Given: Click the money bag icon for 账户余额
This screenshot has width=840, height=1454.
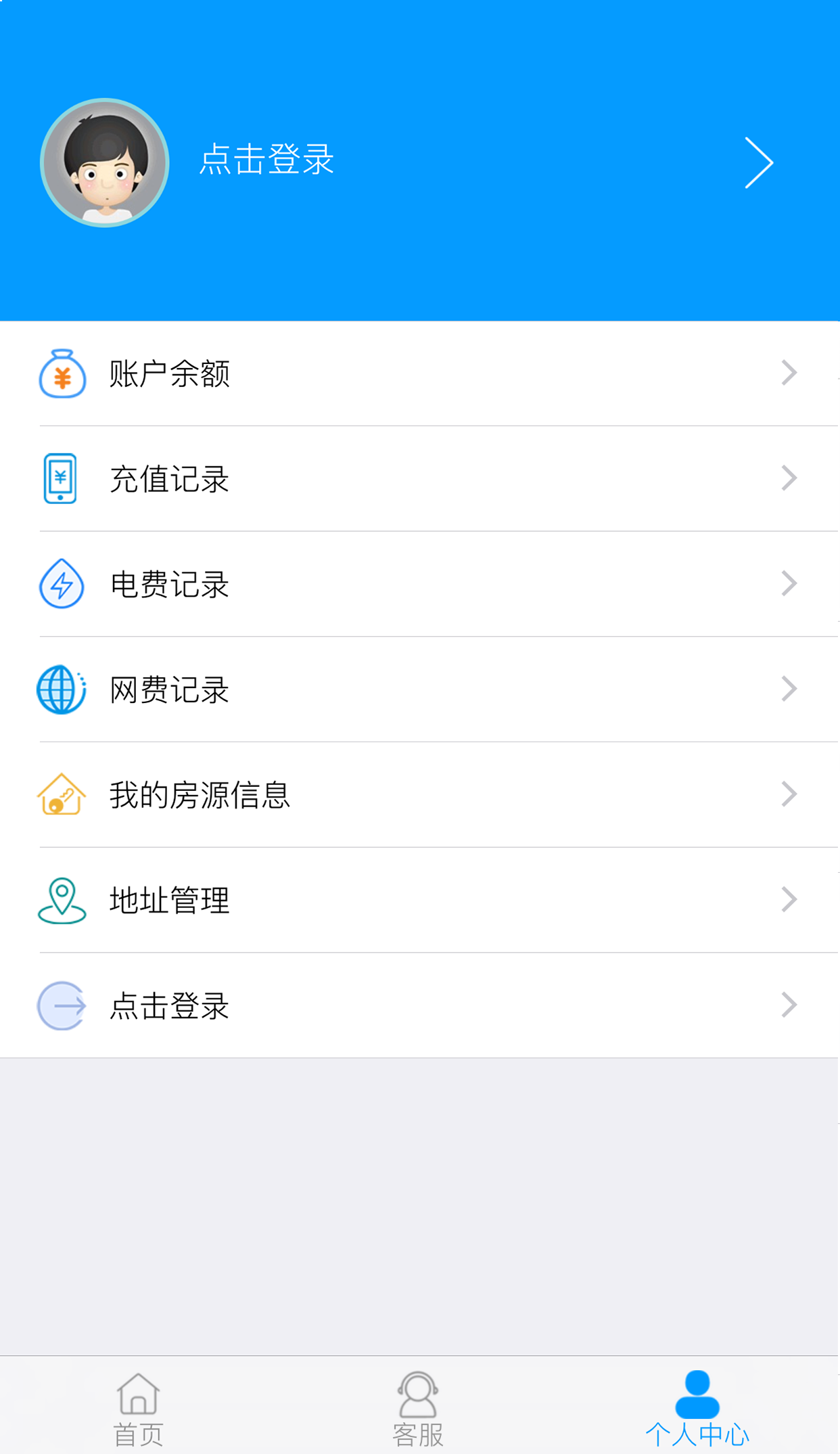Looking at the screenshot, I should point(62,373).
